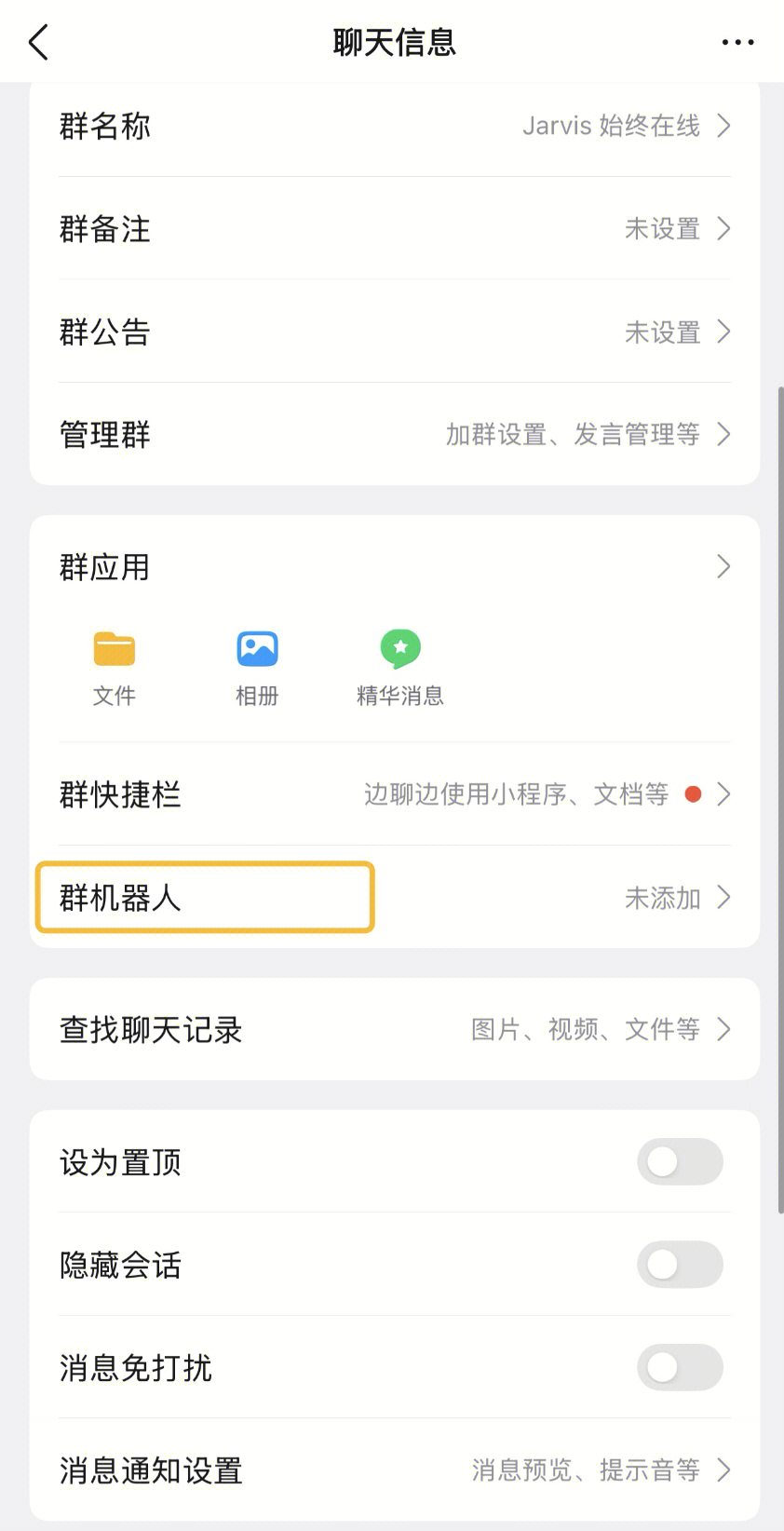Open the 群备注 setting

pos(394,229)
